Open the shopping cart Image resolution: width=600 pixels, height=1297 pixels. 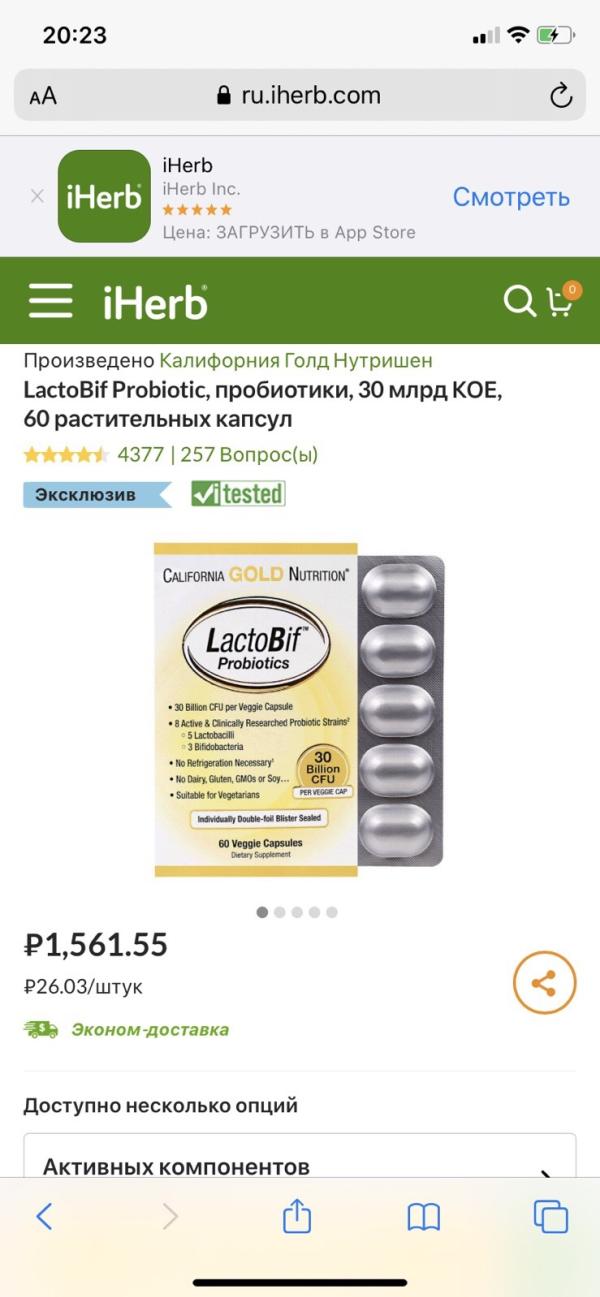(x=561, y=300)
